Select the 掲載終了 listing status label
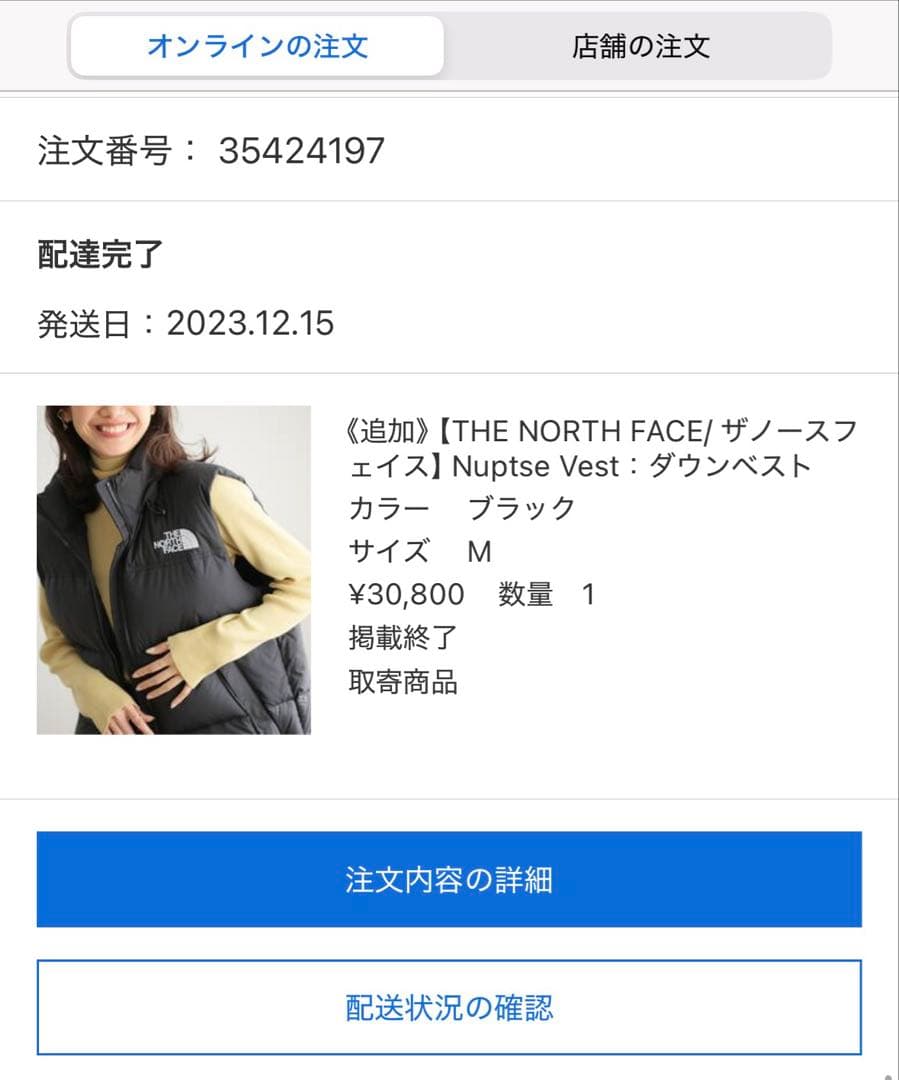The image size is (899, 1080). coord(400,638)
